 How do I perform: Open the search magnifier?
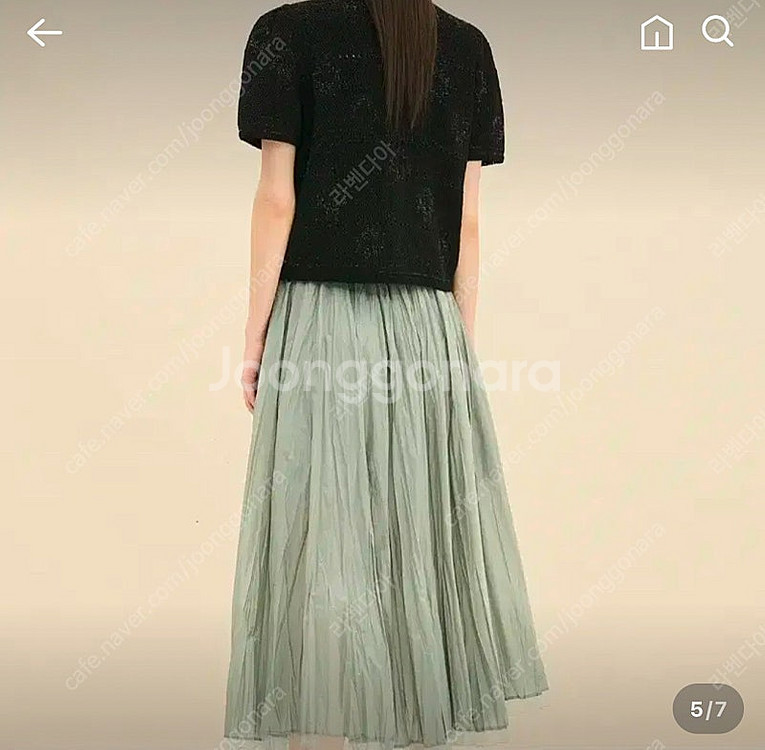coord(717,32)
